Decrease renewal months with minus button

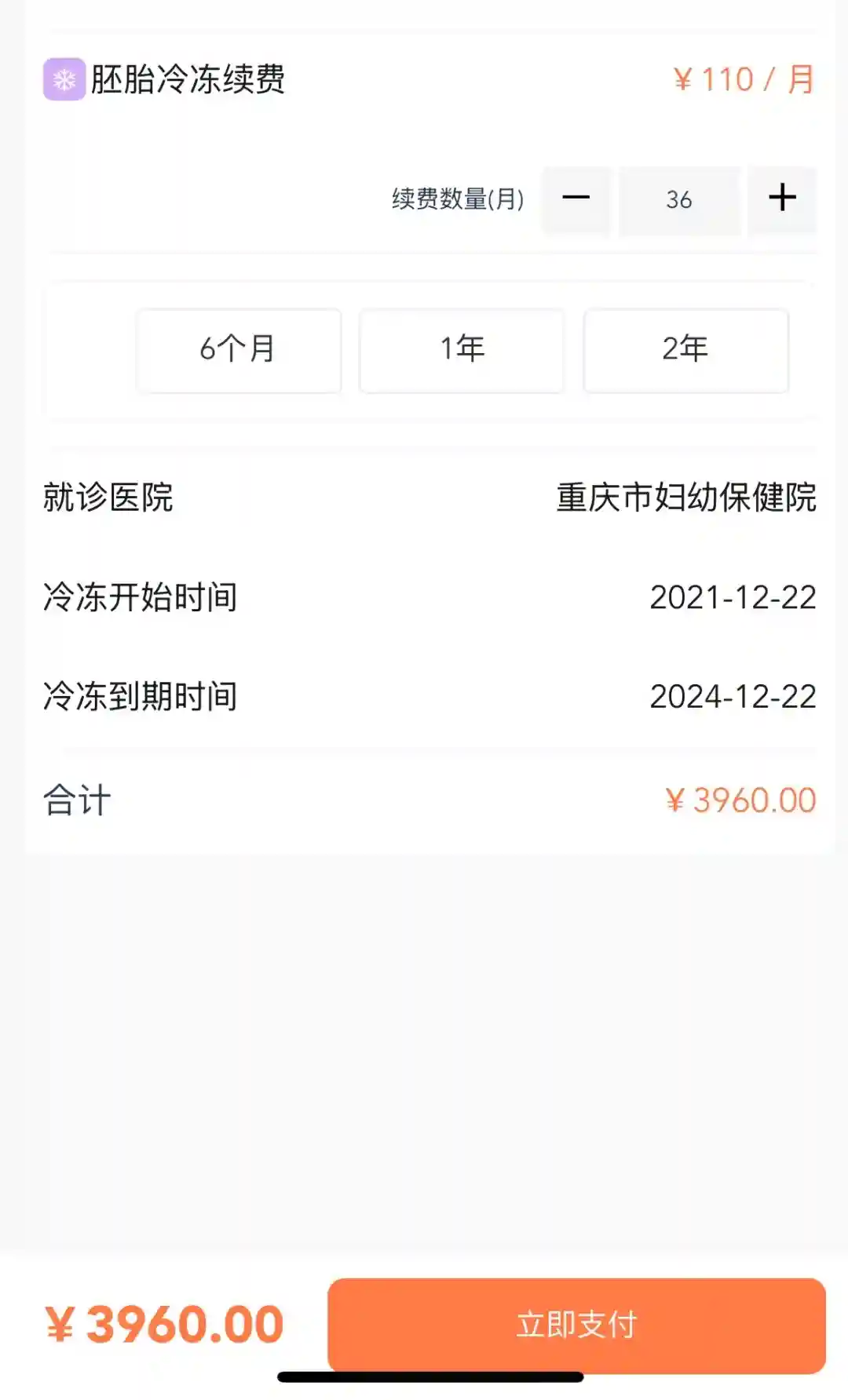coord(576,199)
